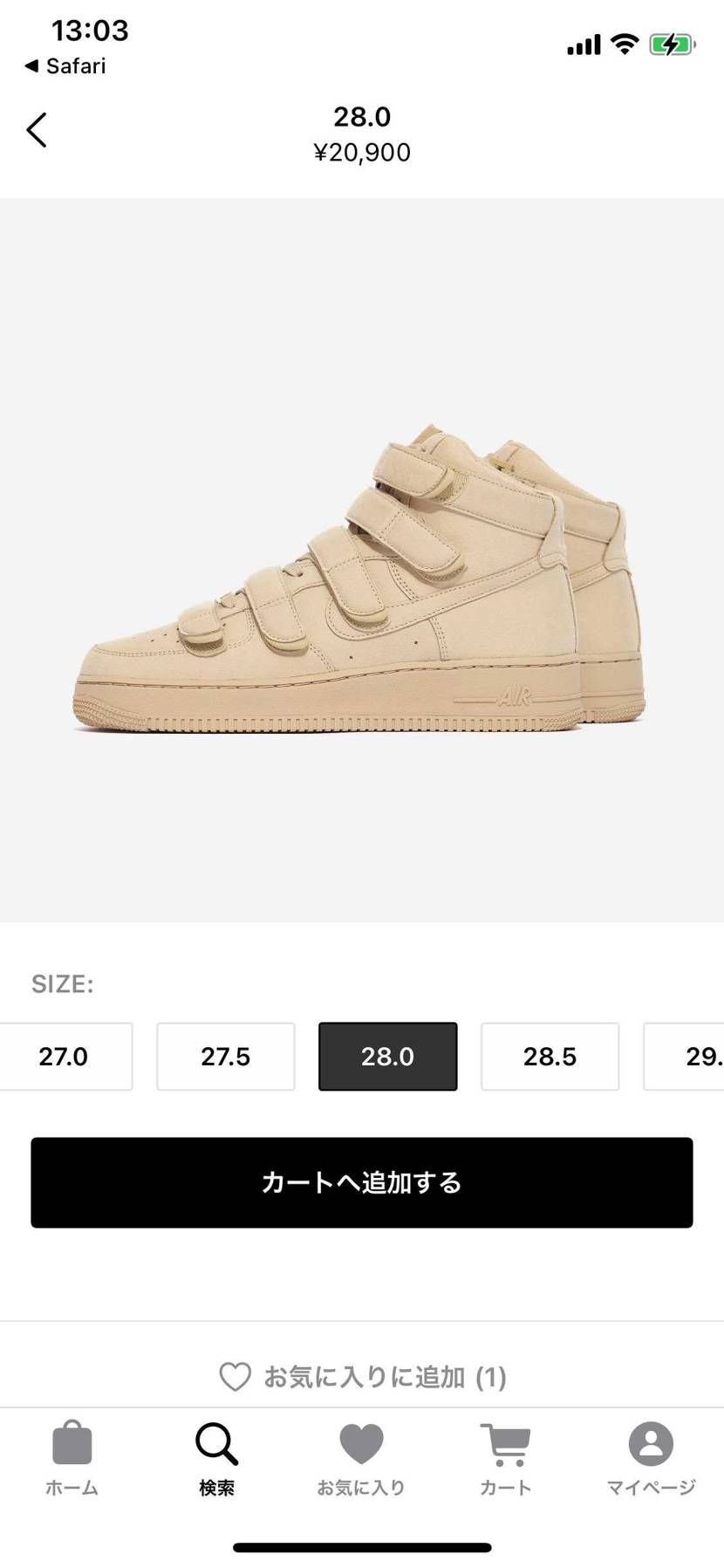The image size is (724, 1568).
Task: Add to favorites with お気に入りに追加
Action: point(361,1377)
